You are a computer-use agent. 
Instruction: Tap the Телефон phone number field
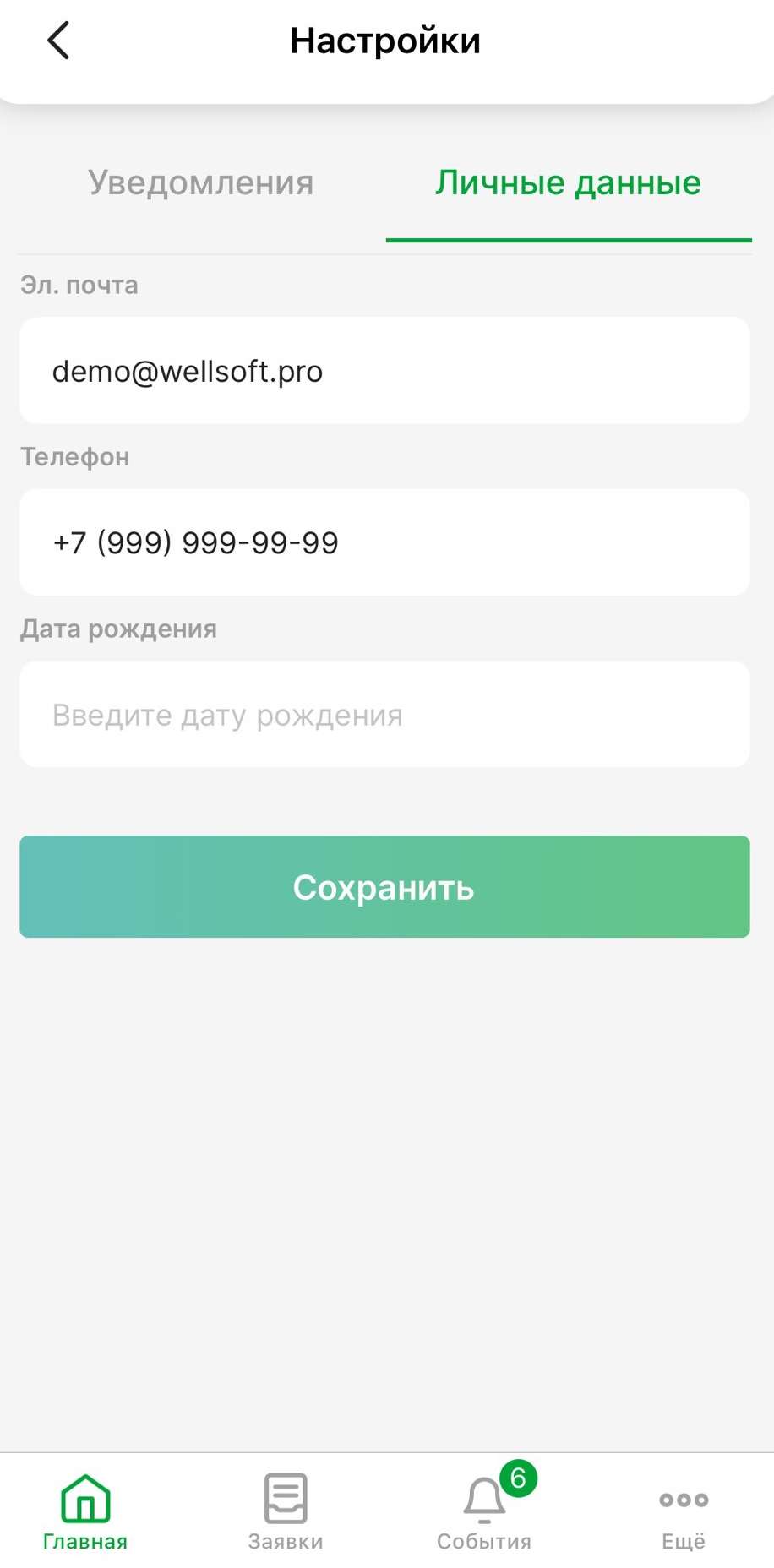coord(384,542)
